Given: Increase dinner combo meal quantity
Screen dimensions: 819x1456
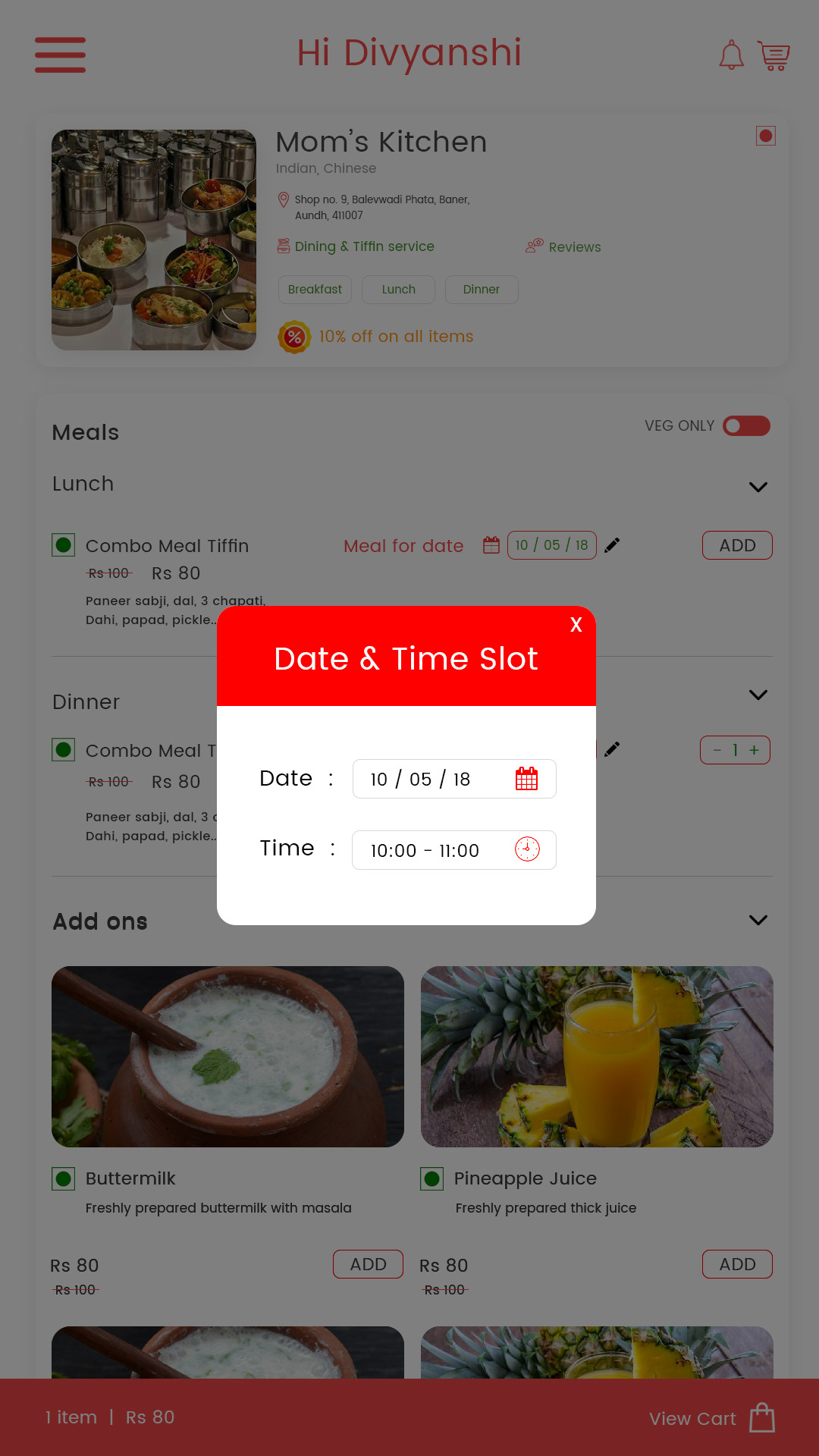Looking at the screenshot, I should [x=754, y=750].
